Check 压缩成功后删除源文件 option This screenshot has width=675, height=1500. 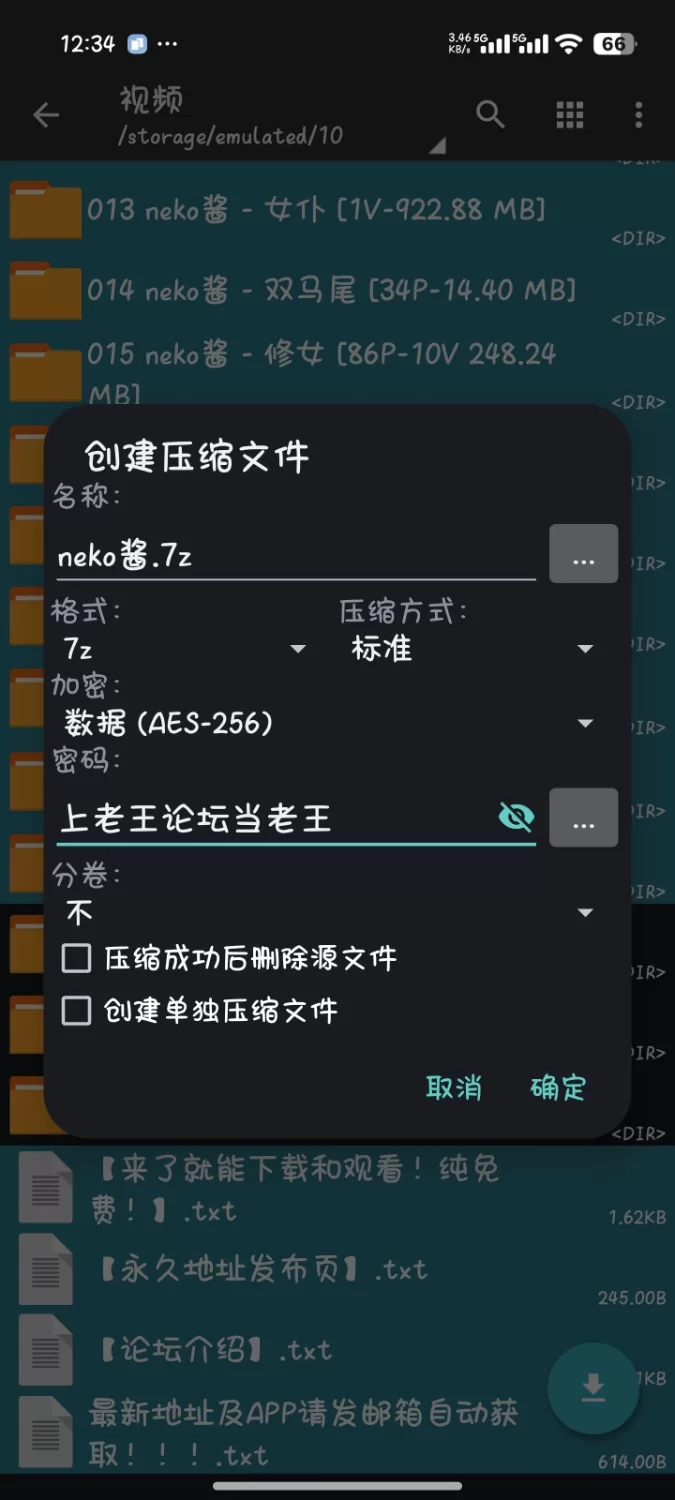point(77,959)
